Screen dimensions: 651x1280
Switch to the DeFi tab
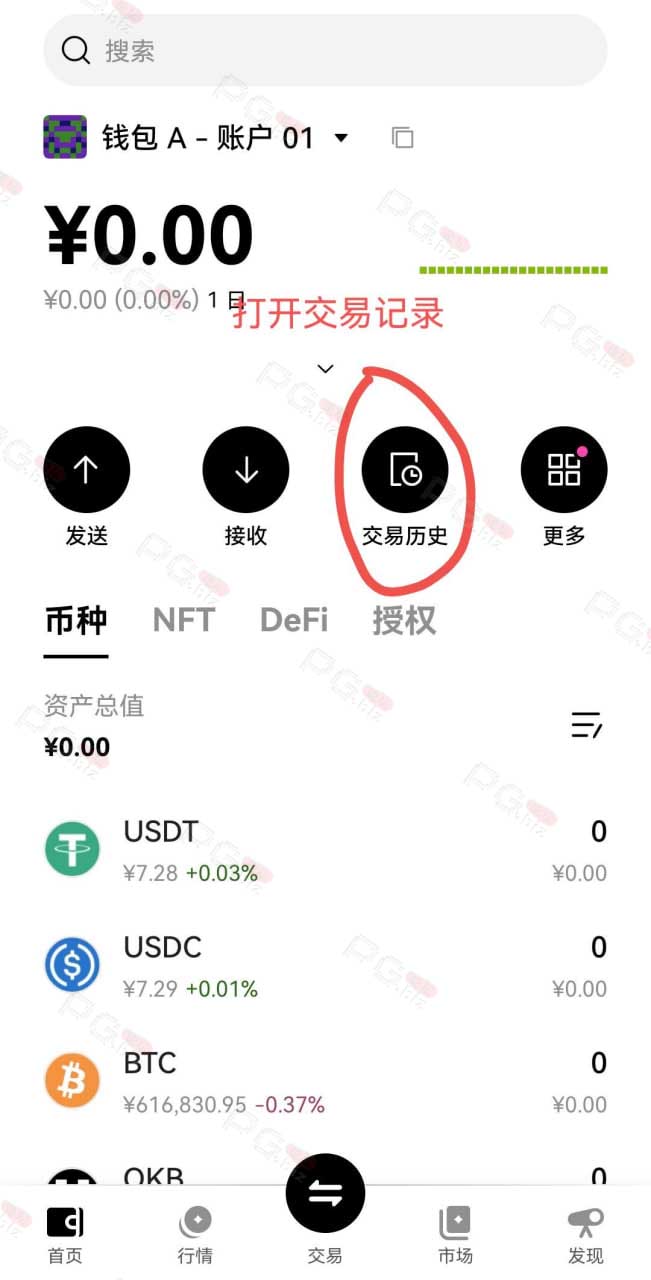point(294,621)
